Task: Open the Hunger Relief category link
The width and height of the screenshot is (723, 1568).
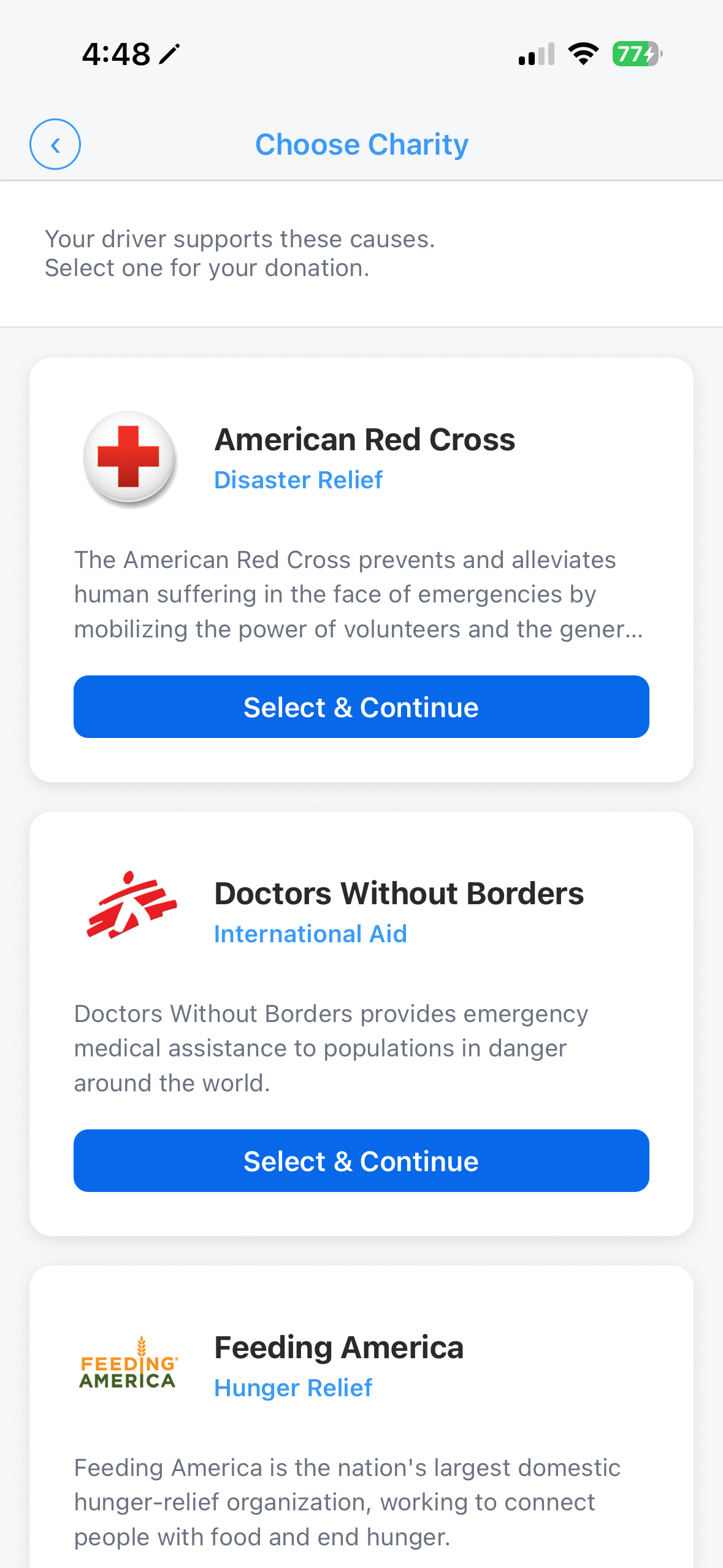Action: 293,1388
